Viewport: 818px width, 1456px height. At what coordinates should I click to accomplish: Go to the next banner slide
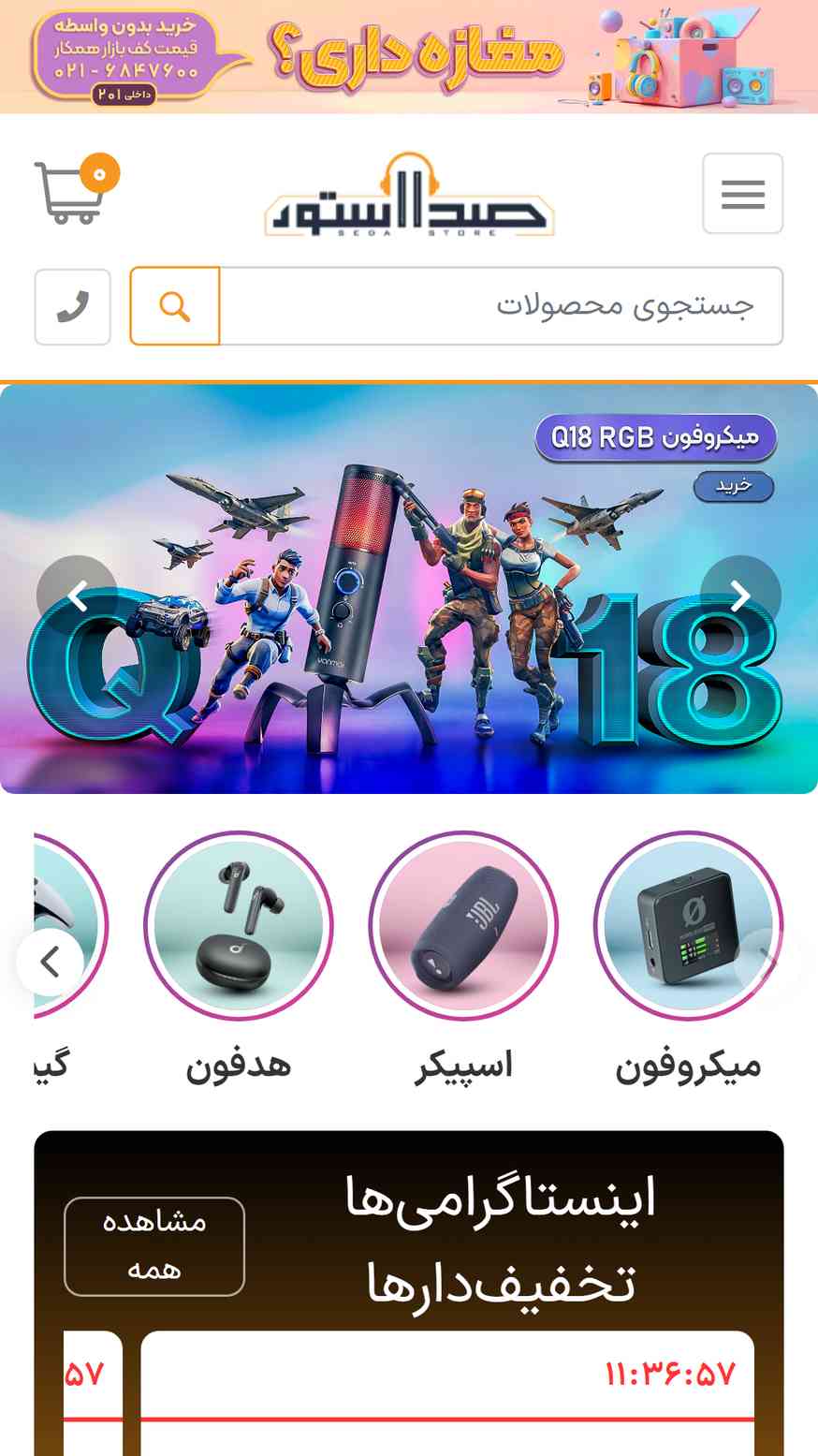point(740,596)
